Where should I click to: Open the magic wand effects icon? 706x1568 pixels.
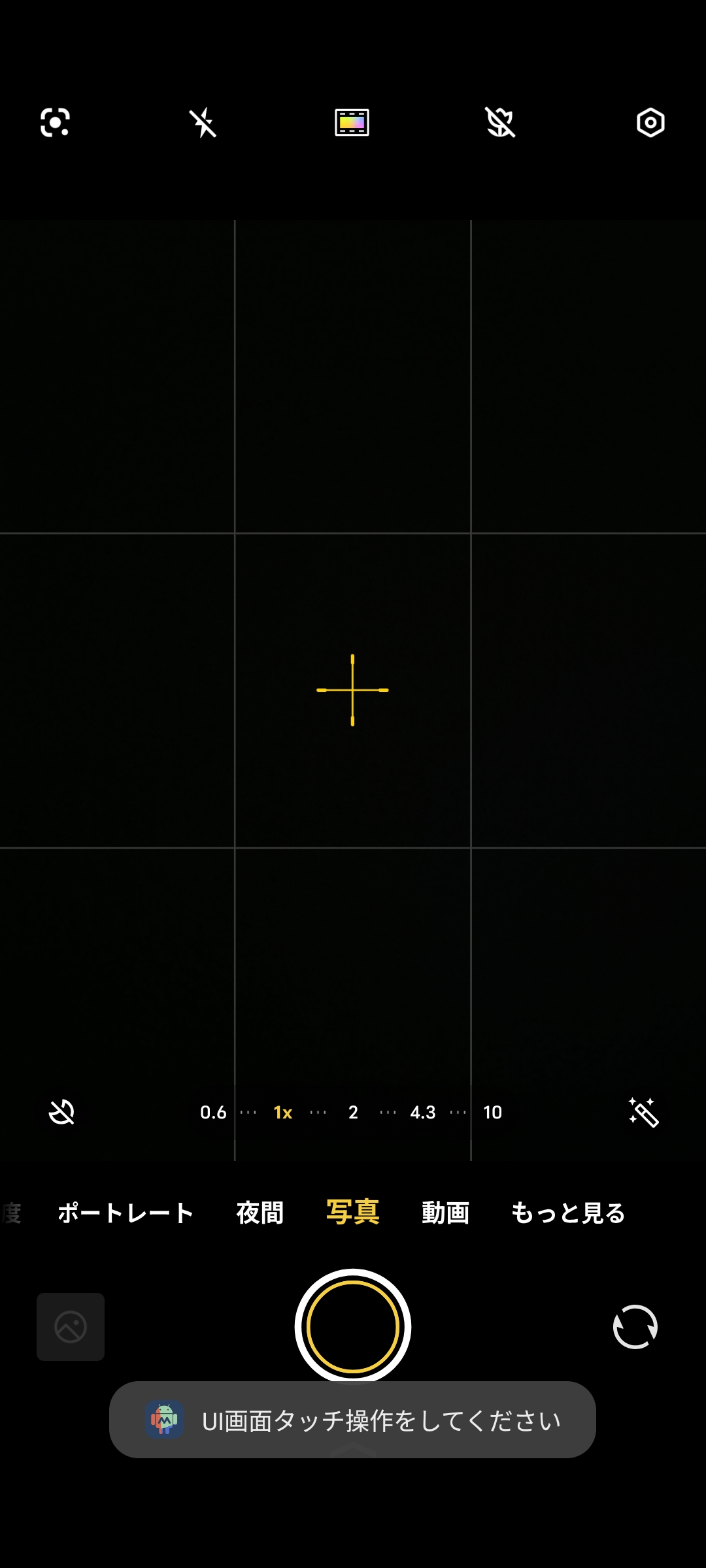tap(643, 1112)
